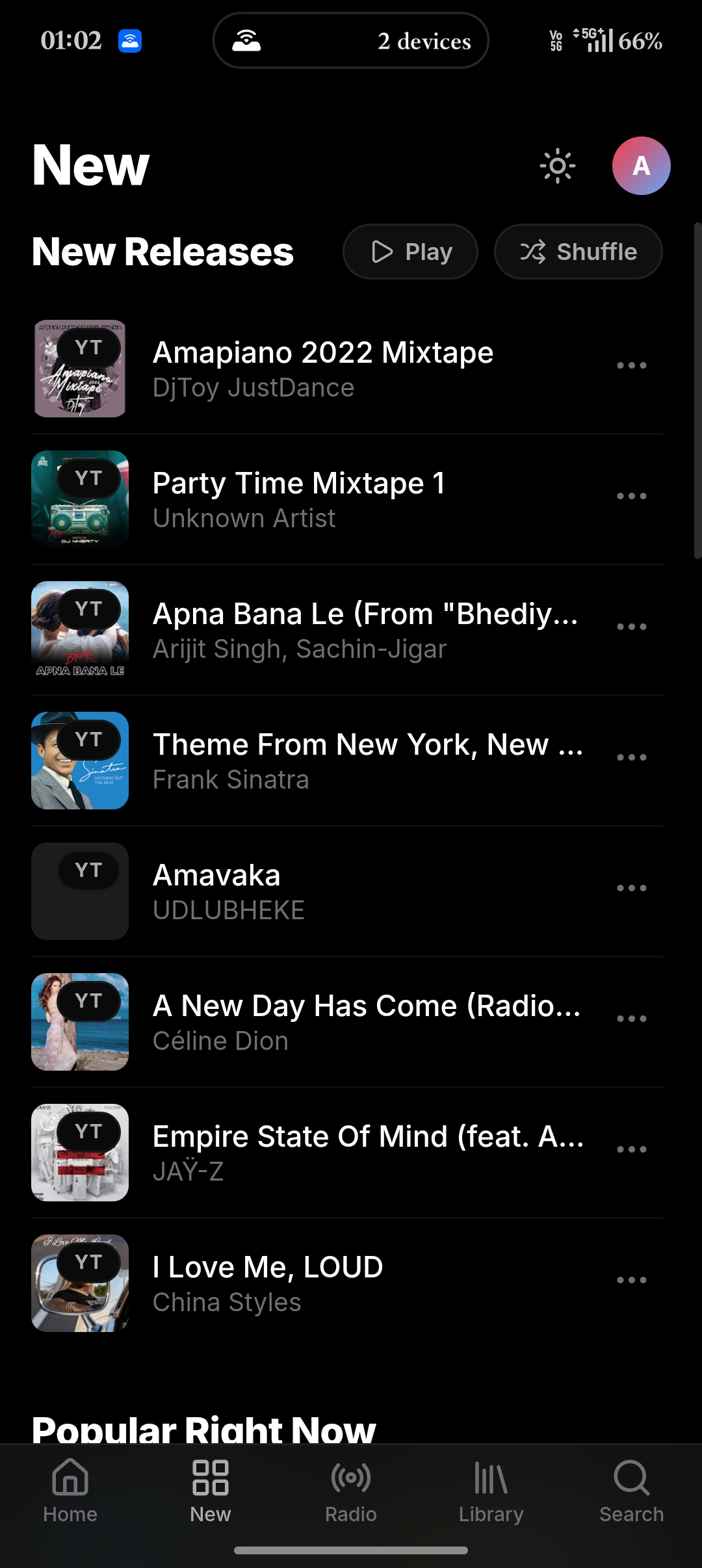
Task: Select the Radio icon in bottom navigation
Action: pos(351,1484)
